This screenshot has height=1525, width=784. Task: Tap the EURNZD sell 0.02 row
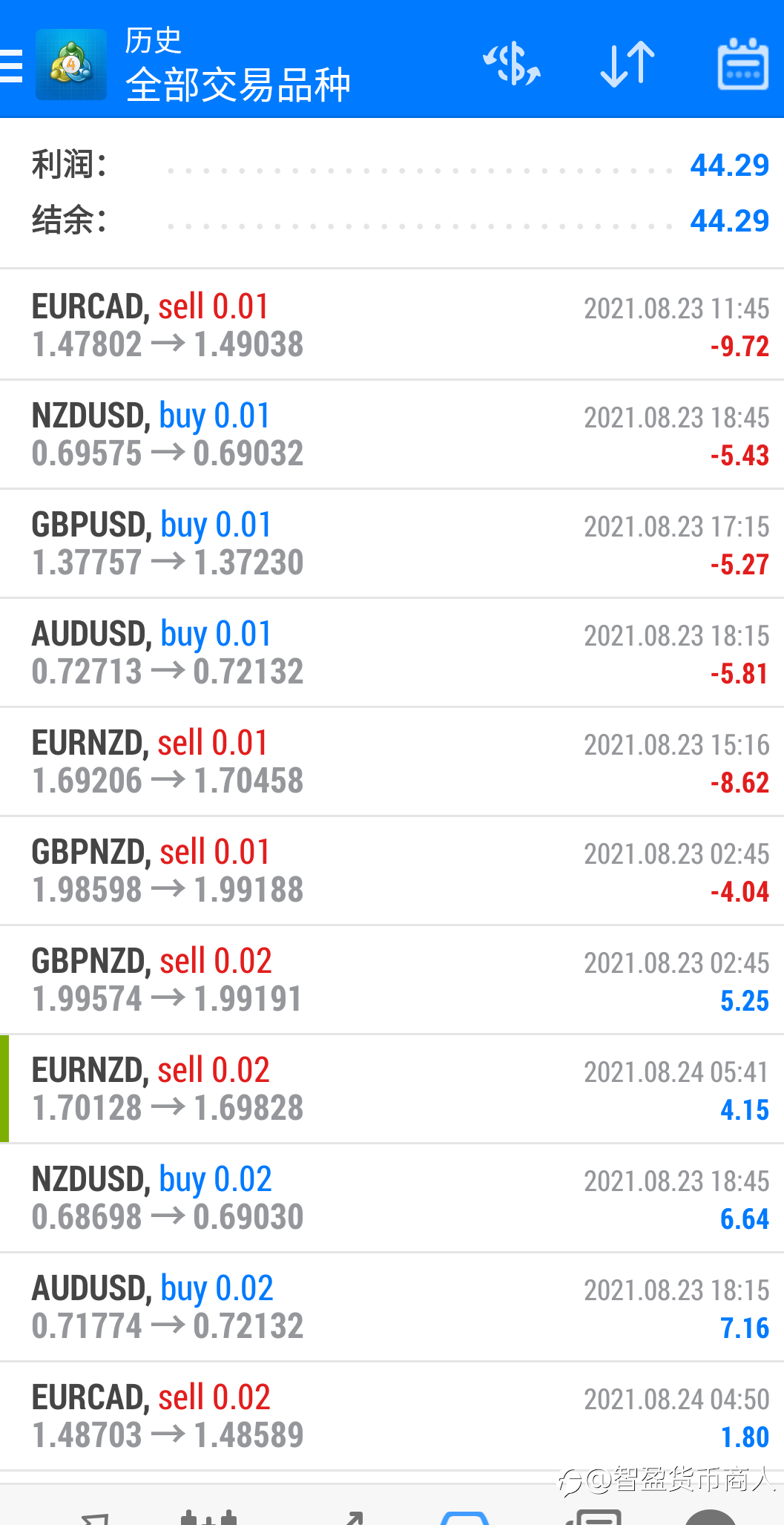(392, 1089)
